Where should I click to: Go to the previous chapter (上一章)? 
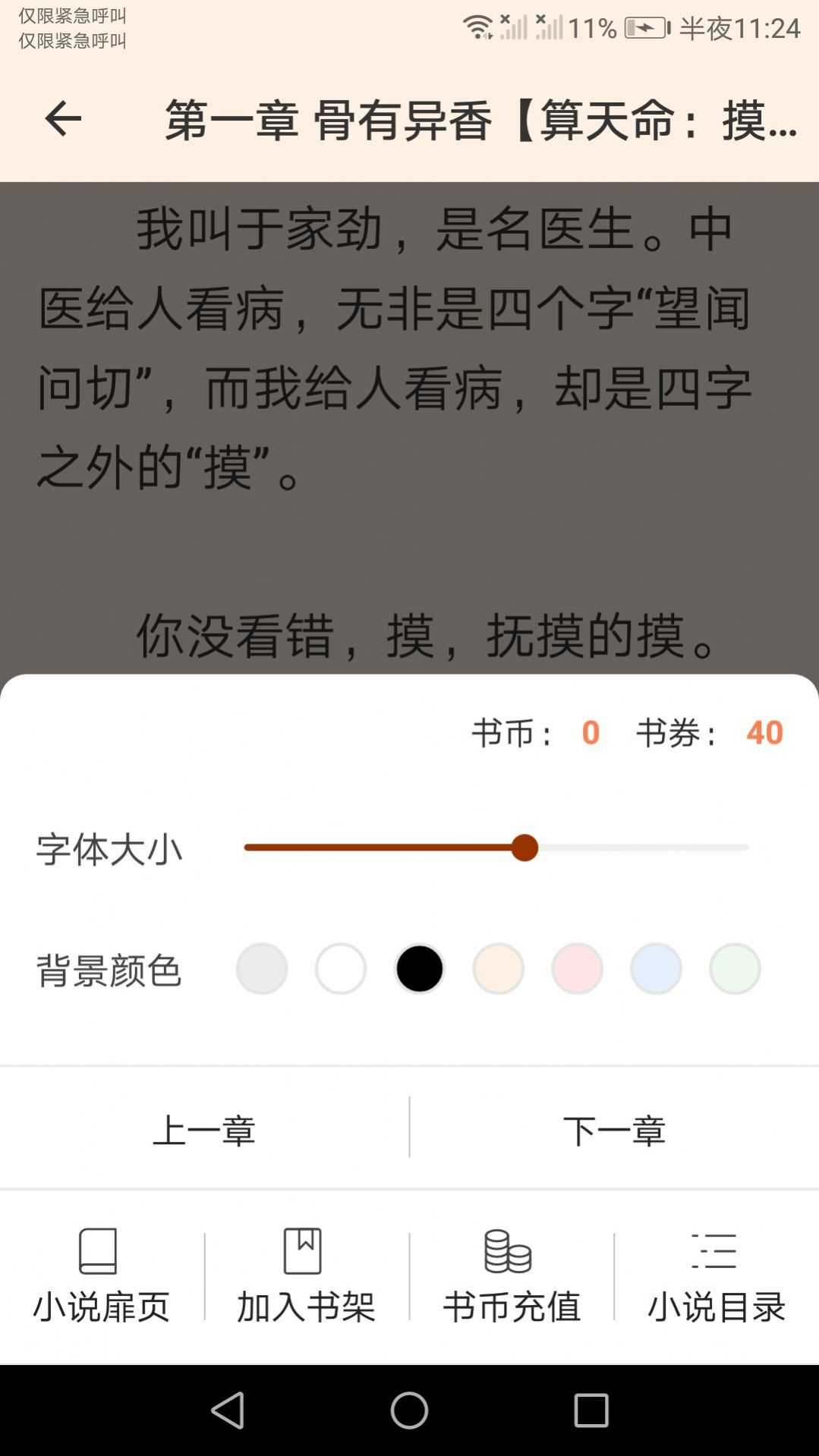point(206,1130)
